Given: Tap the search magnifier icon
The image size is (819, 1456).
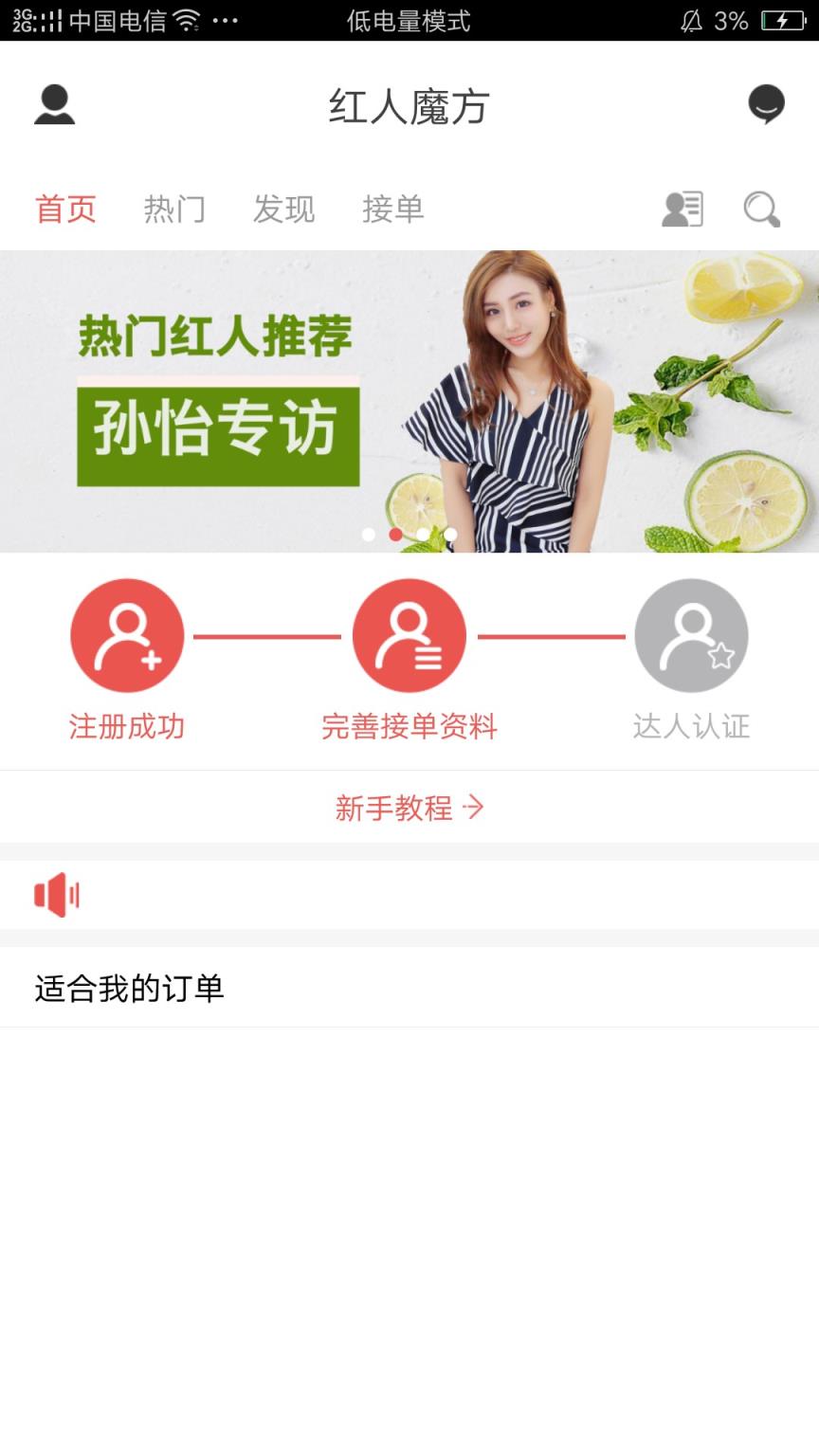Looking at the screenshot, I should pyautogui.click(x=761, y=209).
